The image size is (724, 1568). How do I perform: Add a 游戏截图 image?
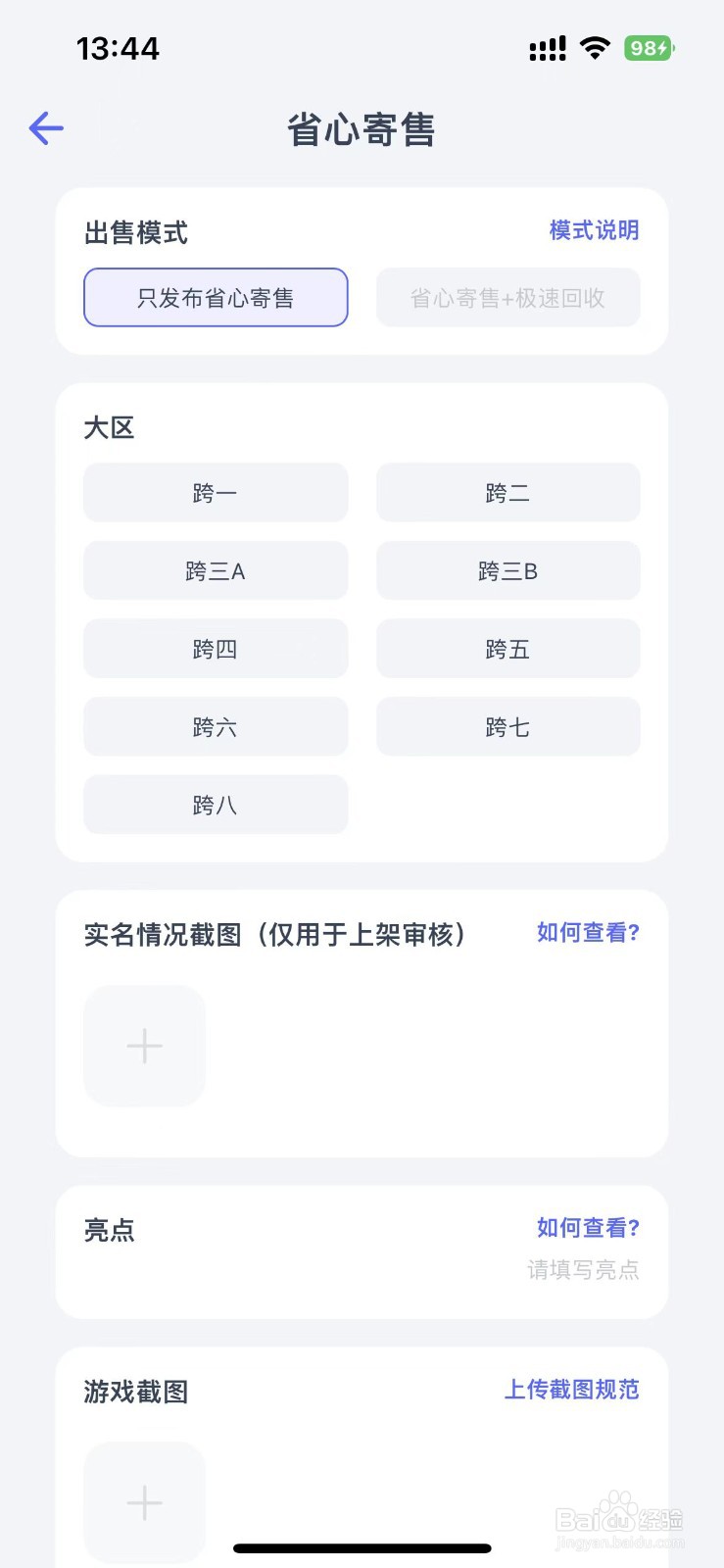coord(144,1502)
